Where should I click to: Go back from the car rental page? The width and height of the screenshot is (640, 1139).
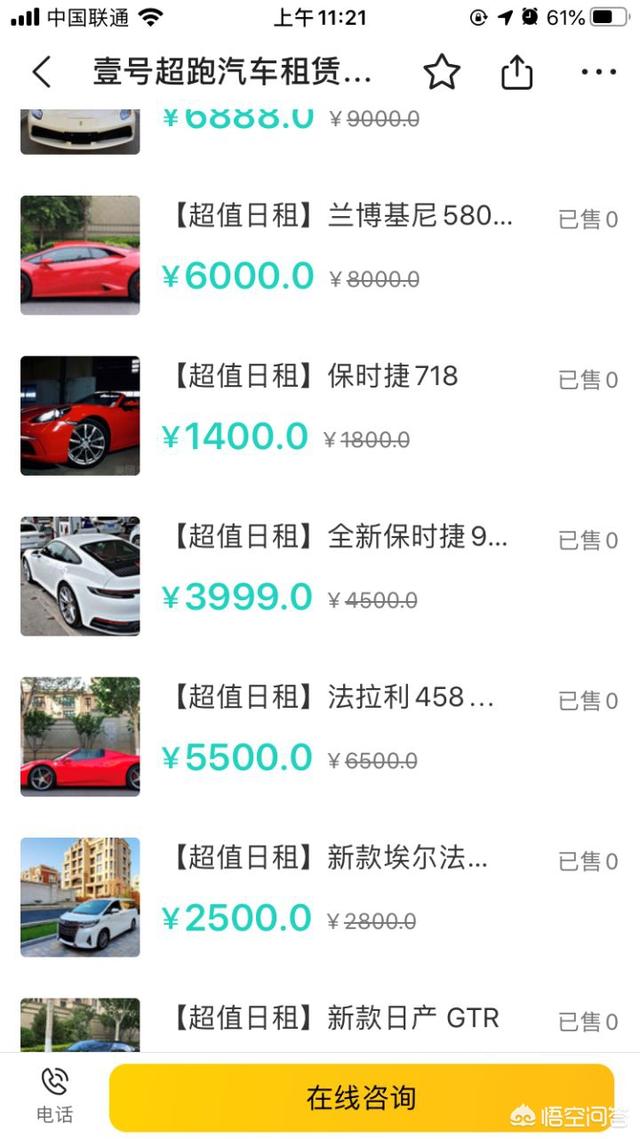coord(41,72)
